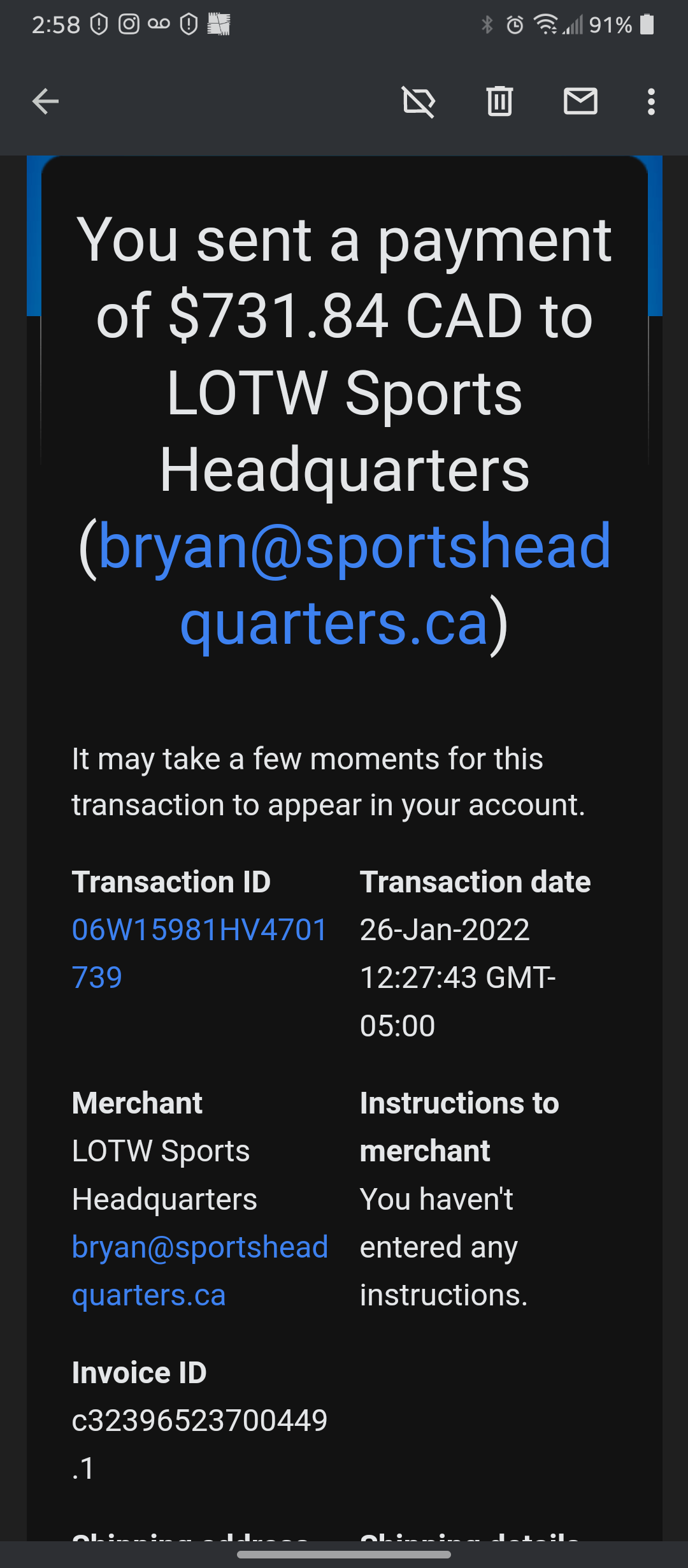Mark email as unread via the envelope icon
Screen dimensions: 688x1568
click(580, 101)
